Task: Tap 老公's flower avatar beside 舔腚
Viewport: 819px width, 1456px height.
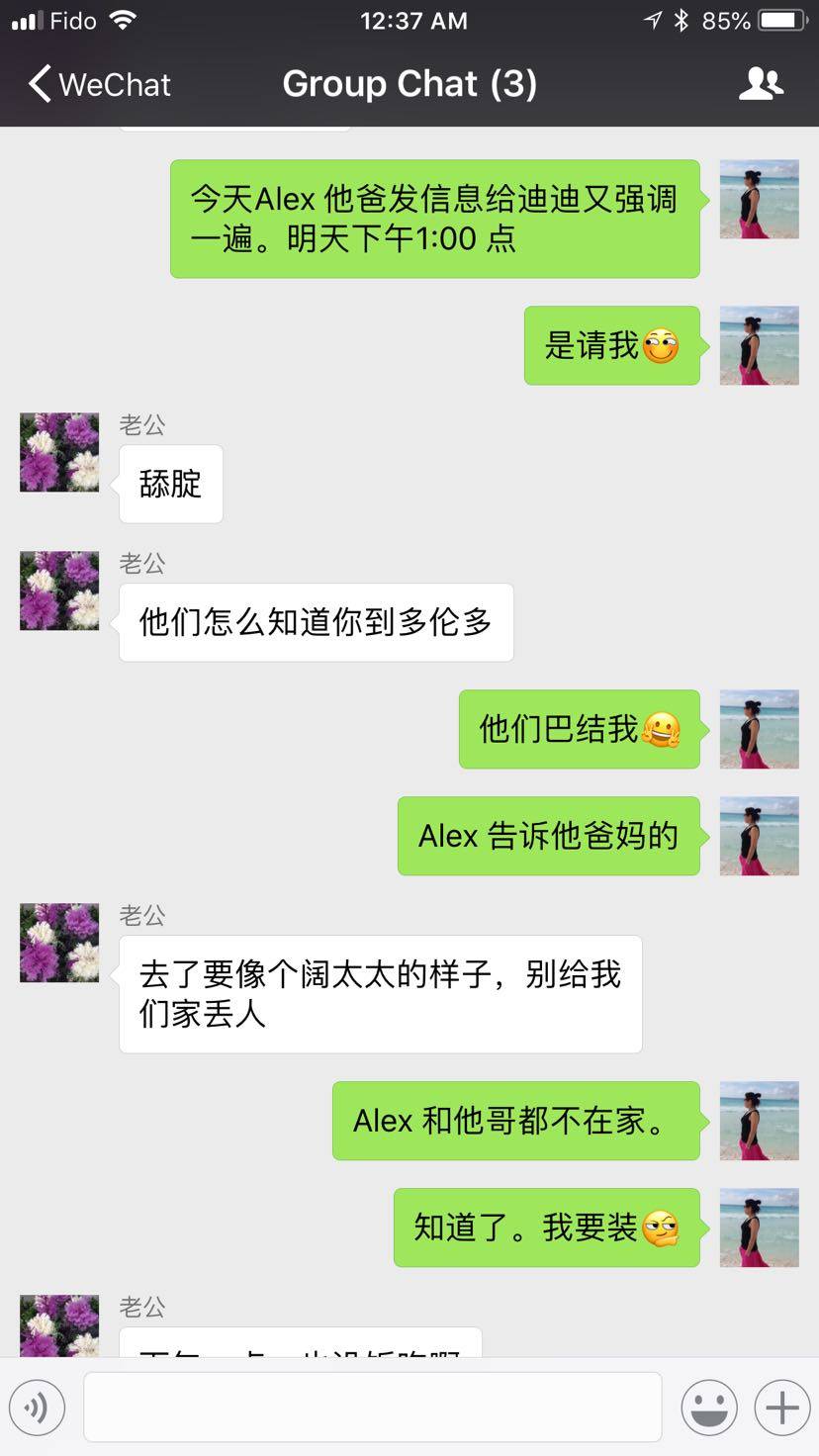Action: [x=59, y=452]
